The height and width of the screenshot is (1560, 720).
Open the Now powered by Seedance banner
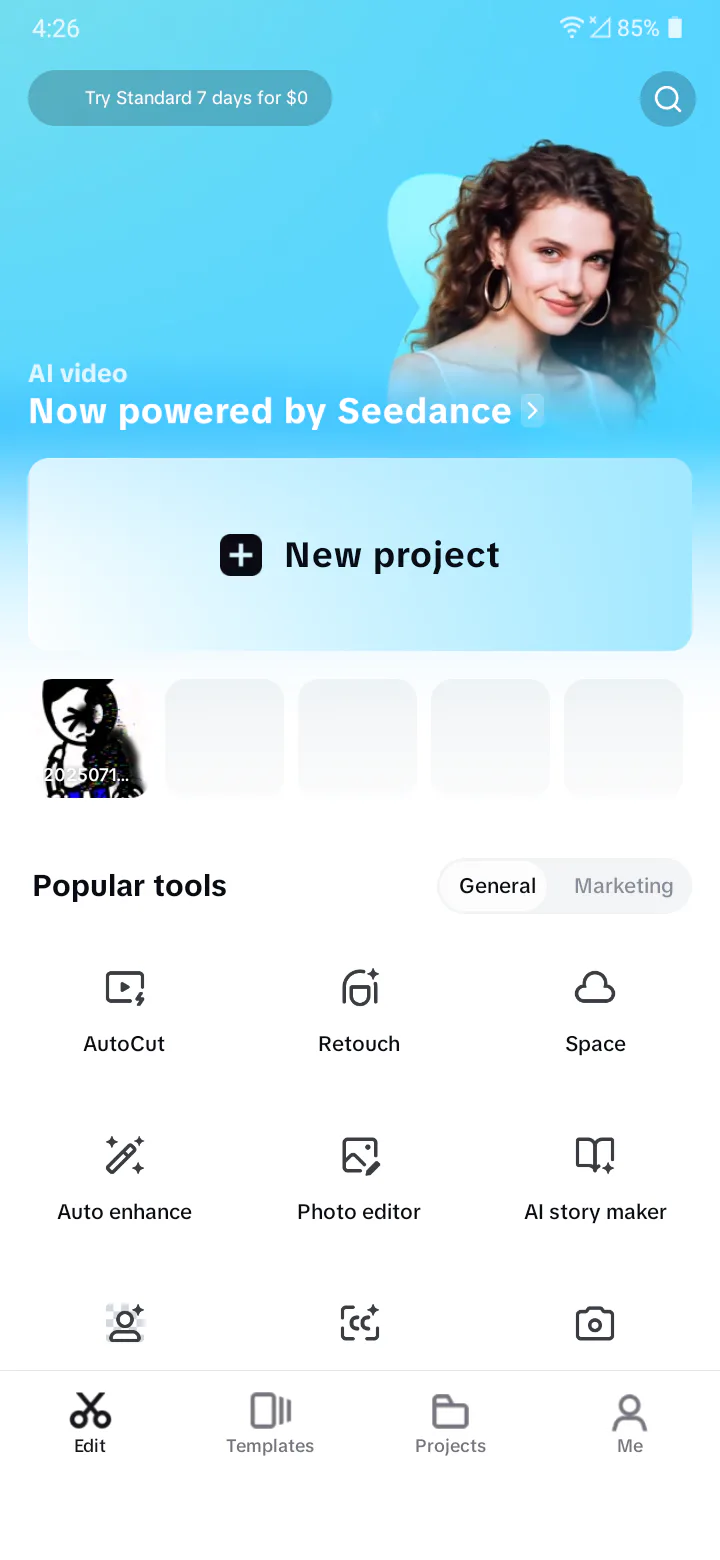coord(286,411)
